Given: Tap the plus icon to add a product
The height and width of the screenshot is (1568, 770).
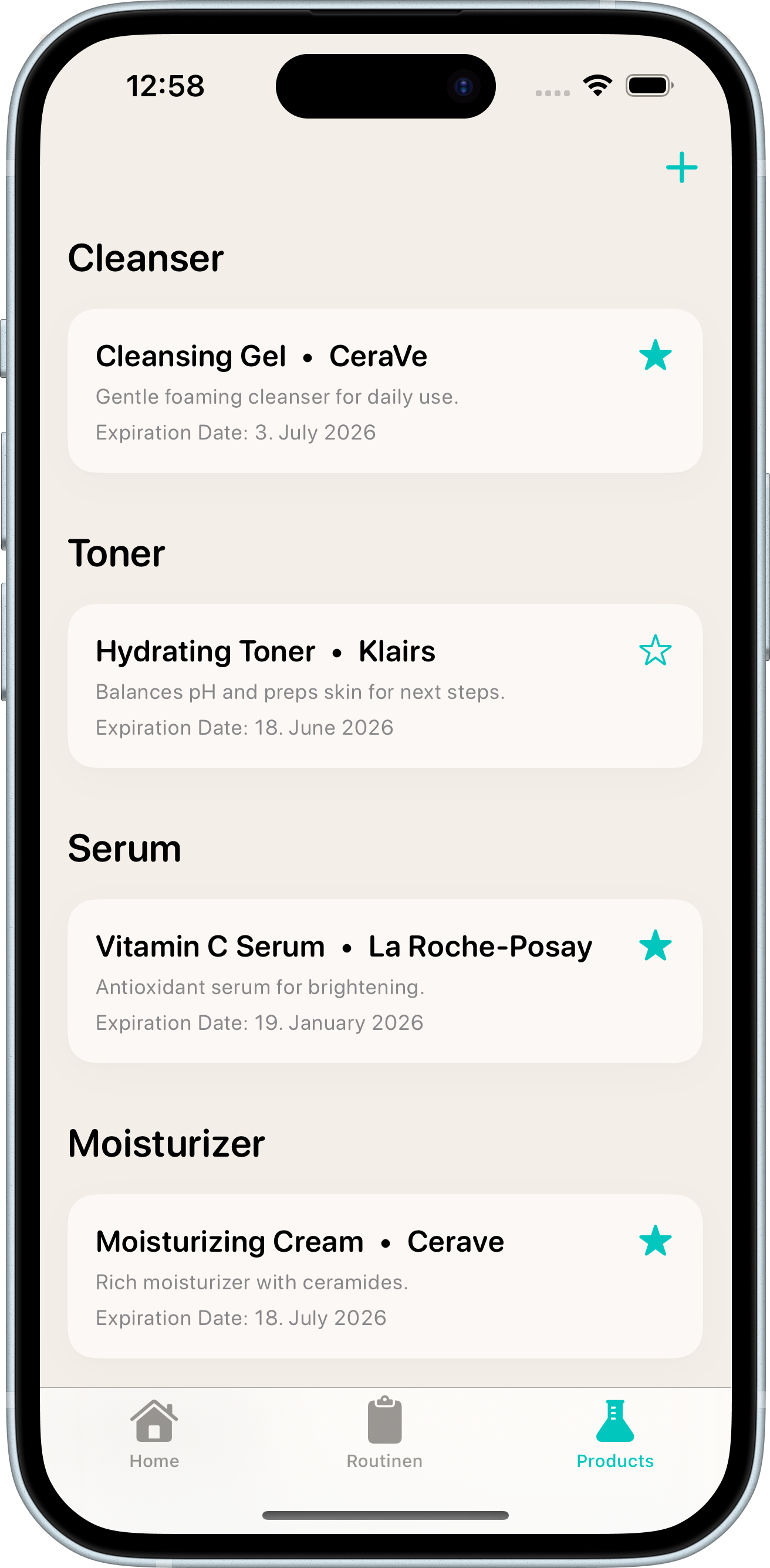Looking at the screenshot, I should 681,166.
